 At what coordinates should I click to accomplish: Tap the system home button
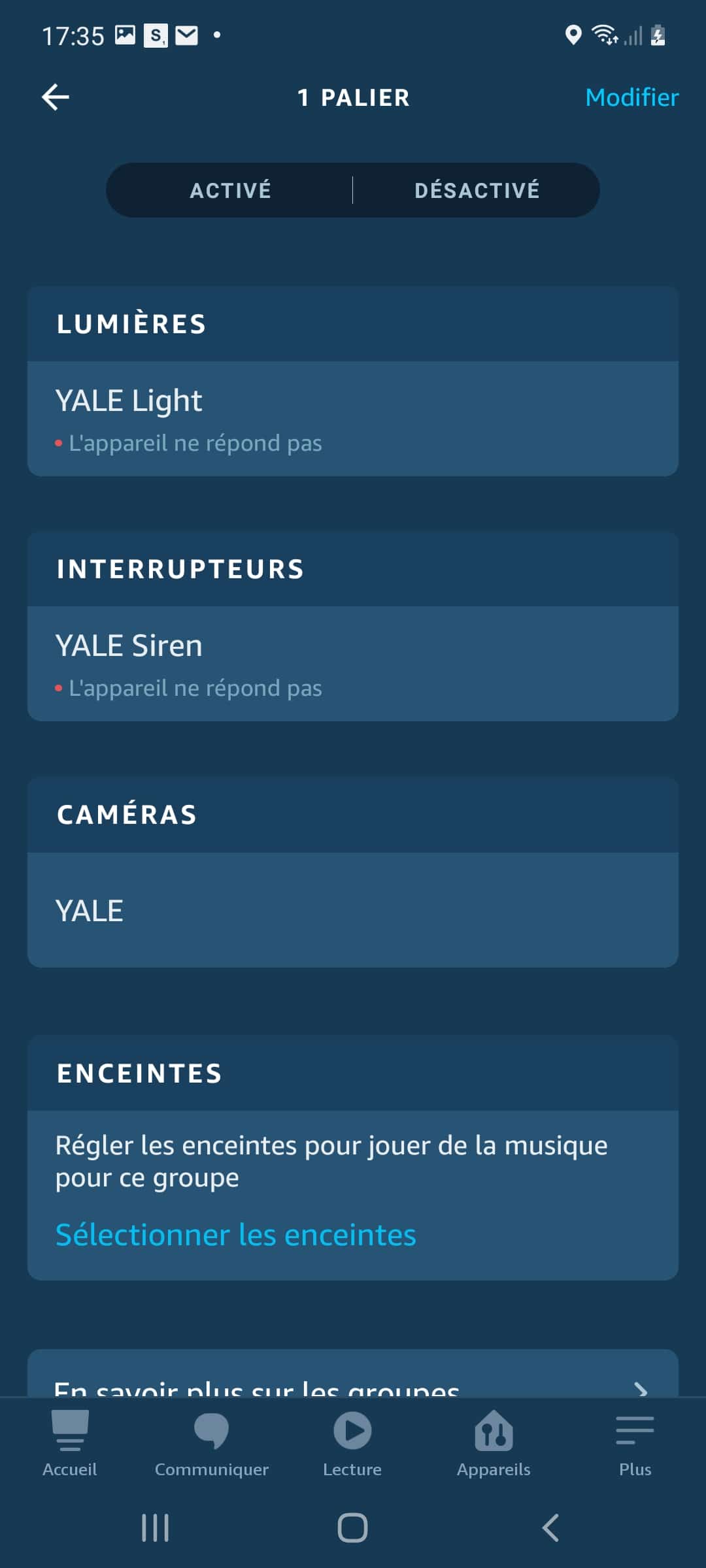pos(352,1527)
